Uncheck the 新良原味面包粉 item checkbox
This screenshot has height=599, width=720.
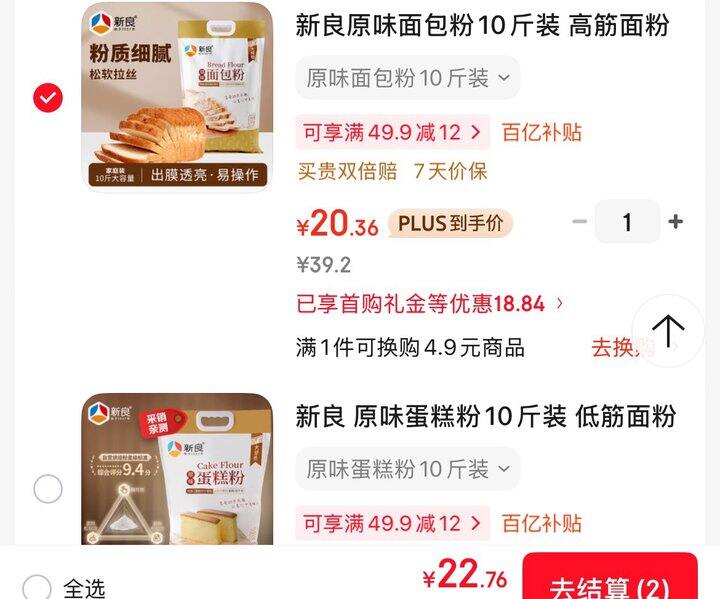47,97
